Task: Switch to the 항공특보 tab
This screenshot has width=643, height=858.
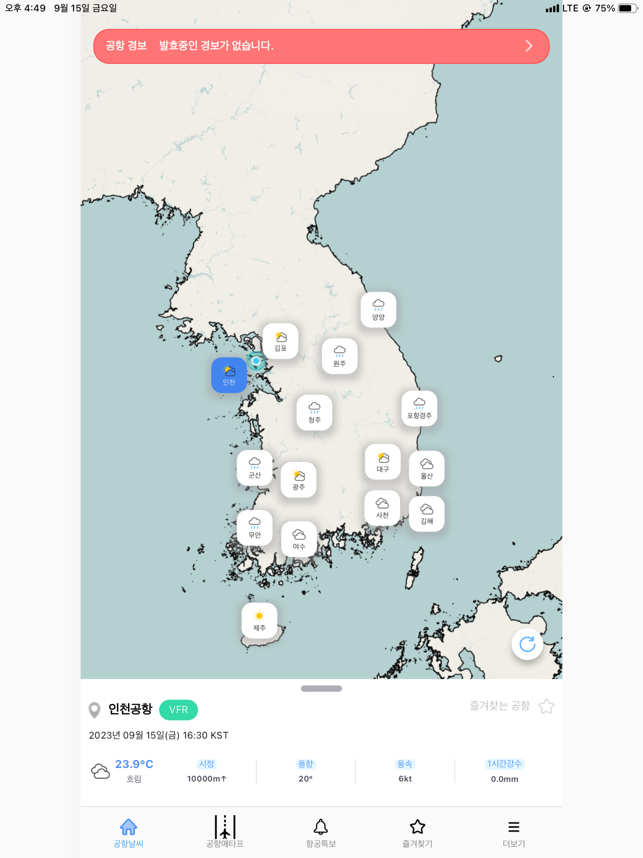Action: tap(321, 833)
